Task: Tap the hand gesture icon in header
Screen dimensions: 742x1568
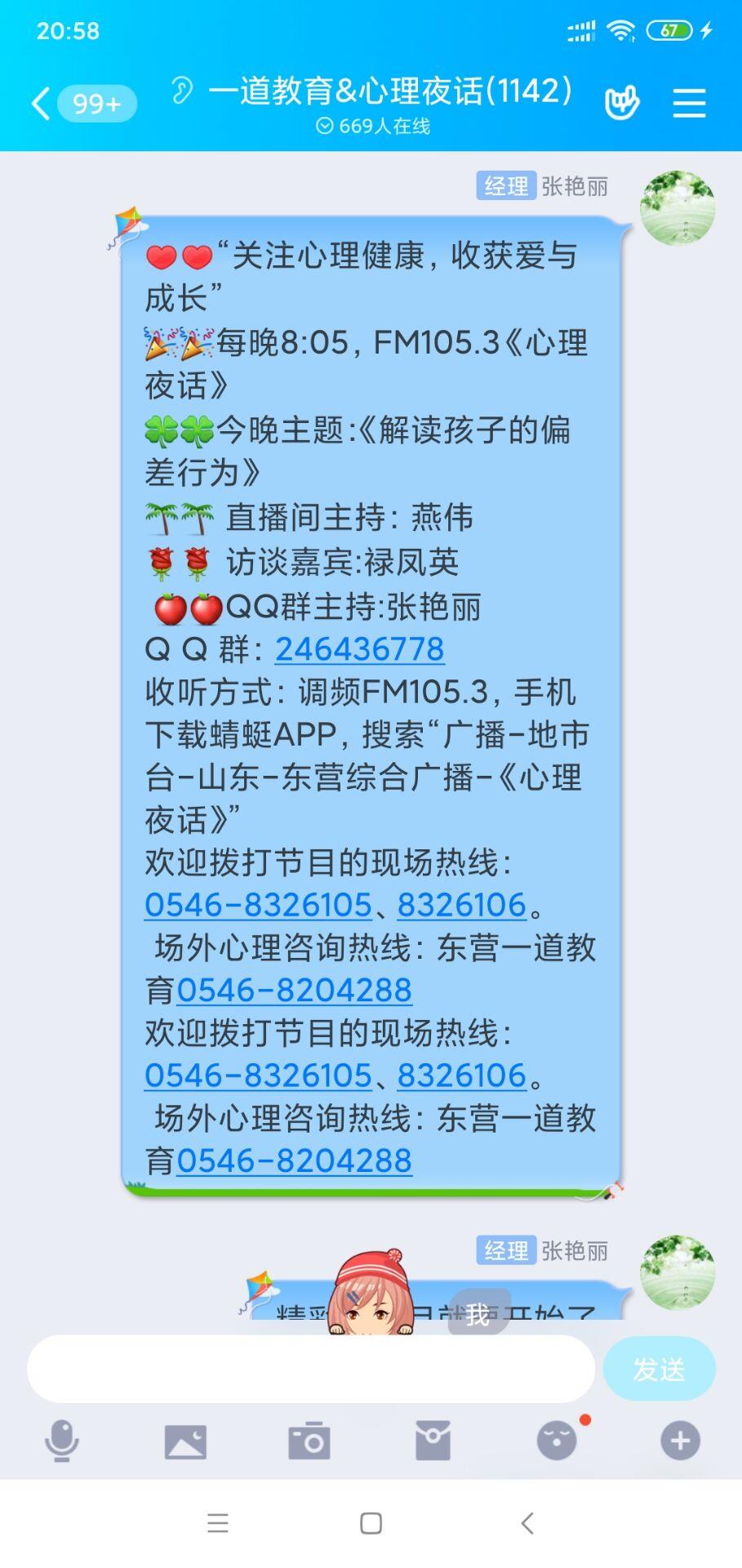Action: [621, 104]
